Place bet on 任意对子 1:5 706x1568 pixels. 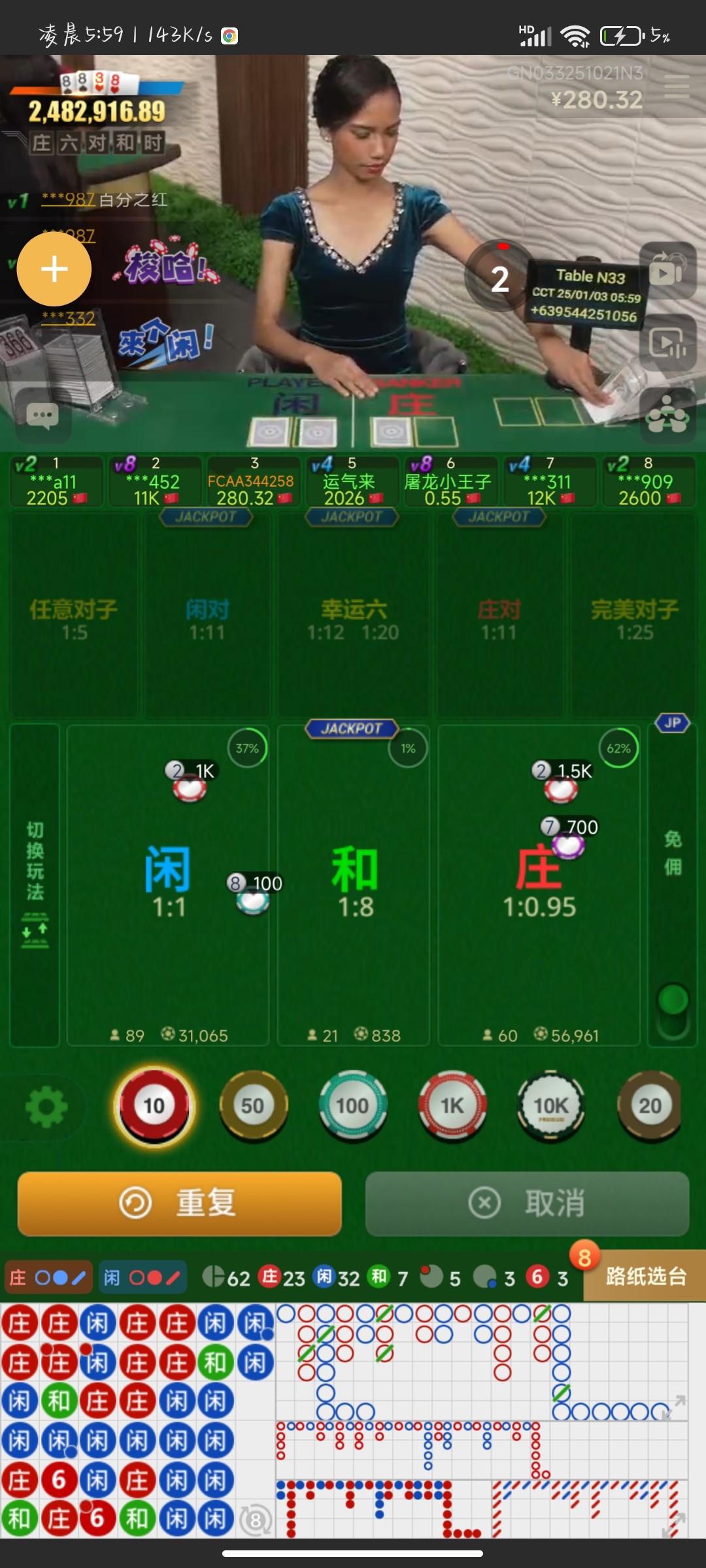tap(74, 617)
